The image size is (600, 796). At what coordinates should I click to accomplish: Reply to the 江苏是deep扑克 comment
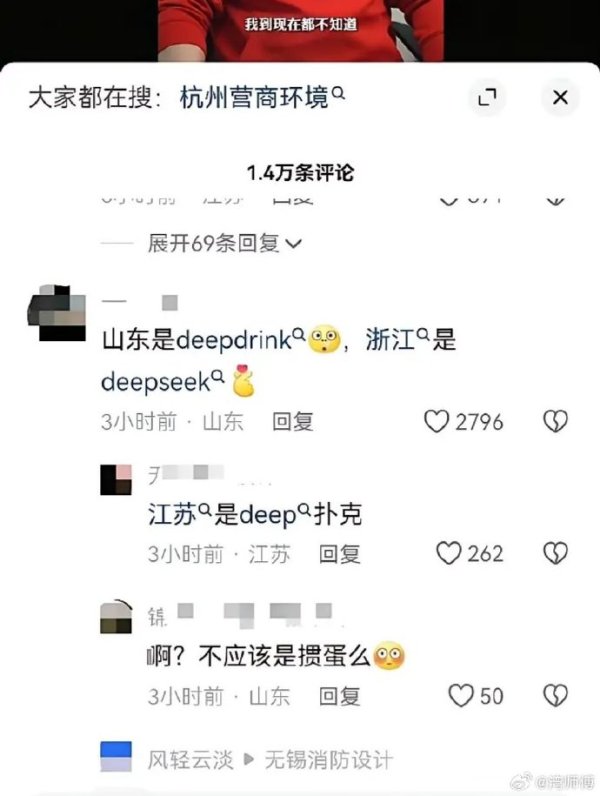point(339,553)
